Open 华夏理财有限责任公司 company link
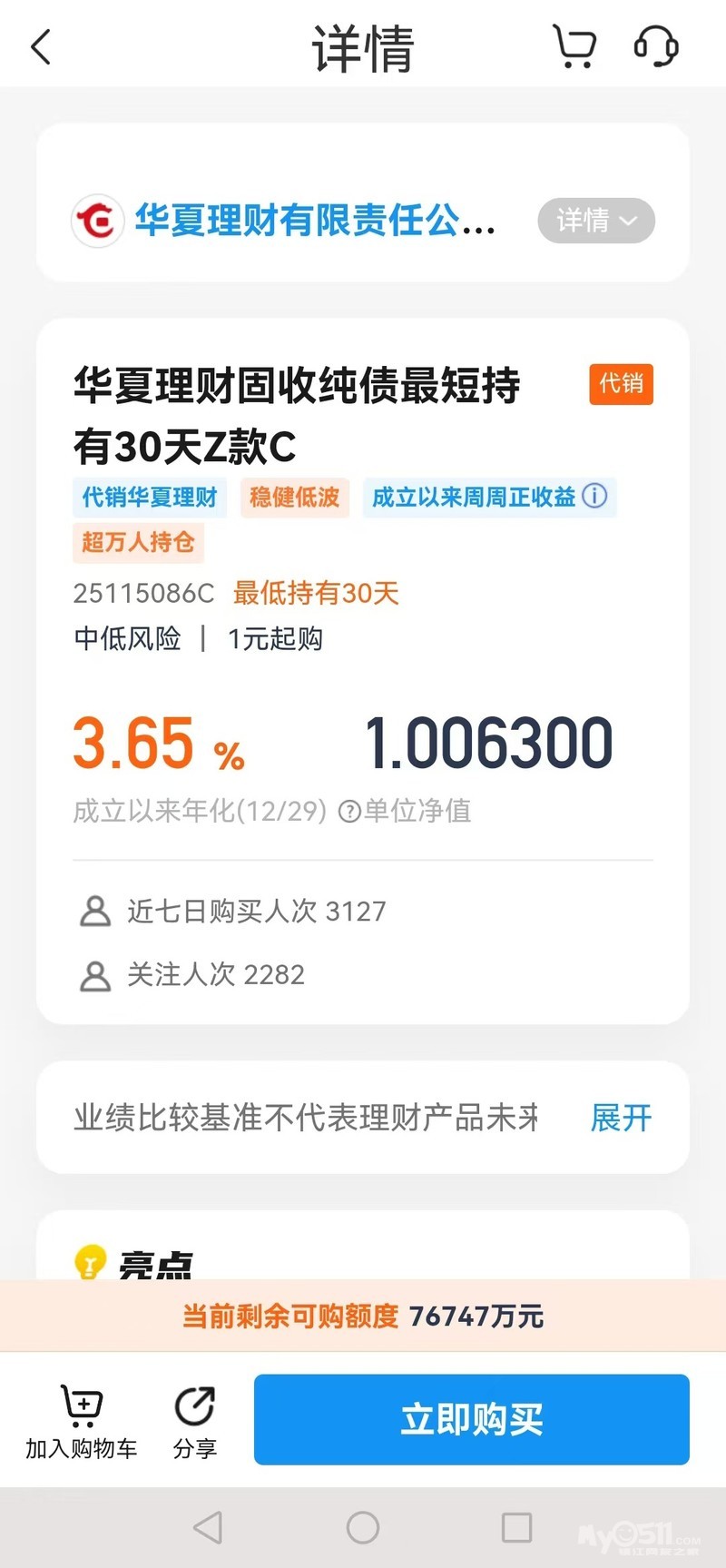726x1568 pixels. tap(314, 221)
